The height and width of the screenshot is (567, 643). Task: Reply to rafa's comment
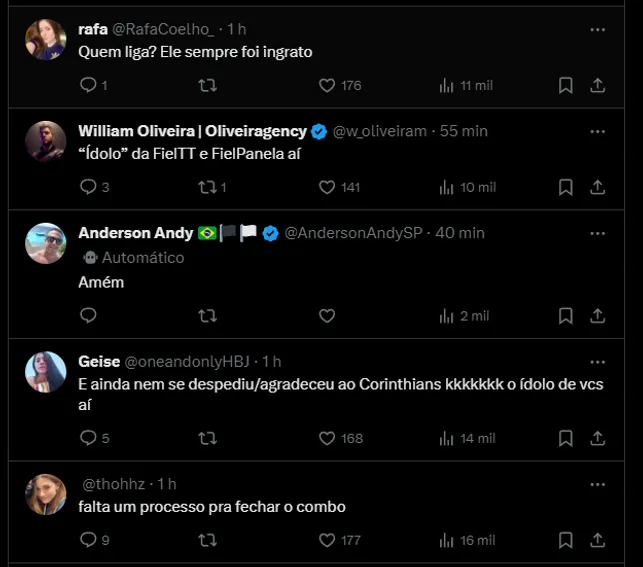pos(88,86)
